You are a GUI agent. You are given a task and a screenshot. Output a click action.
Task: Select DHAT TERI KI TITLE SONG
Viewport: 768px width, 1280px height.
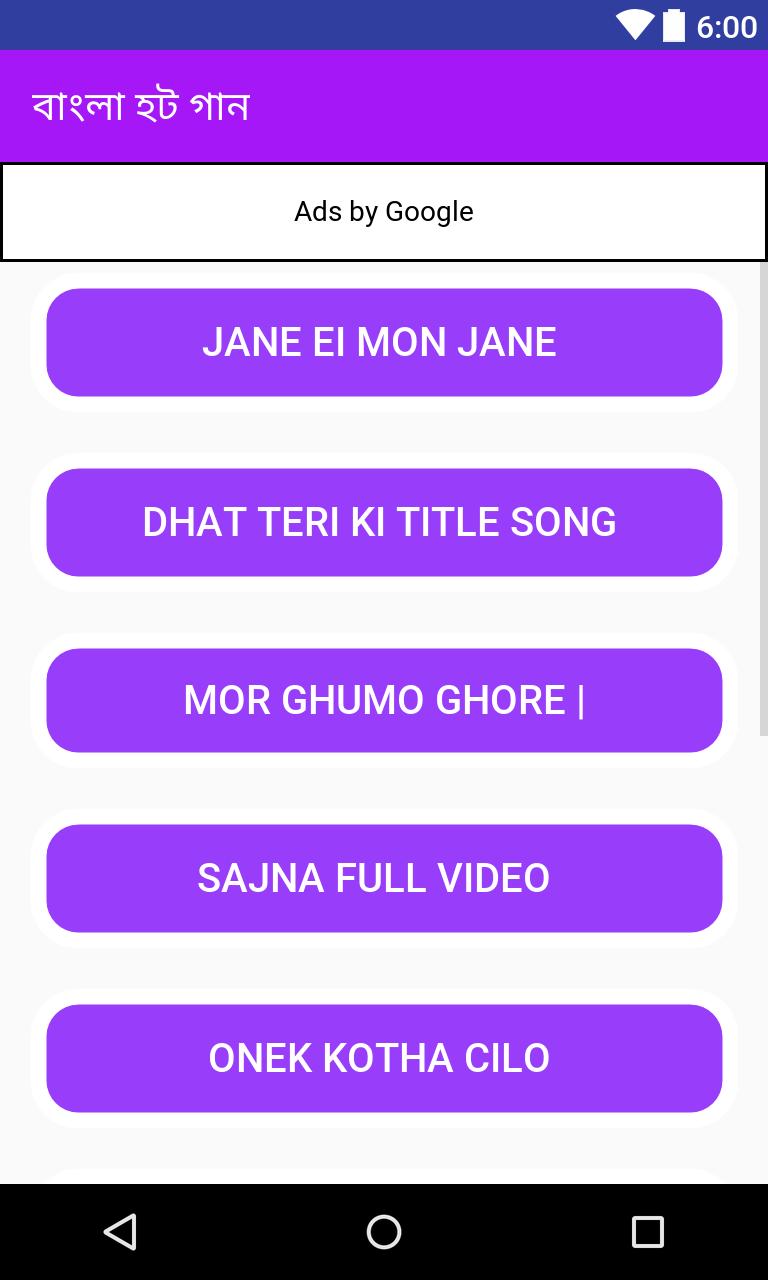[384, 522]
